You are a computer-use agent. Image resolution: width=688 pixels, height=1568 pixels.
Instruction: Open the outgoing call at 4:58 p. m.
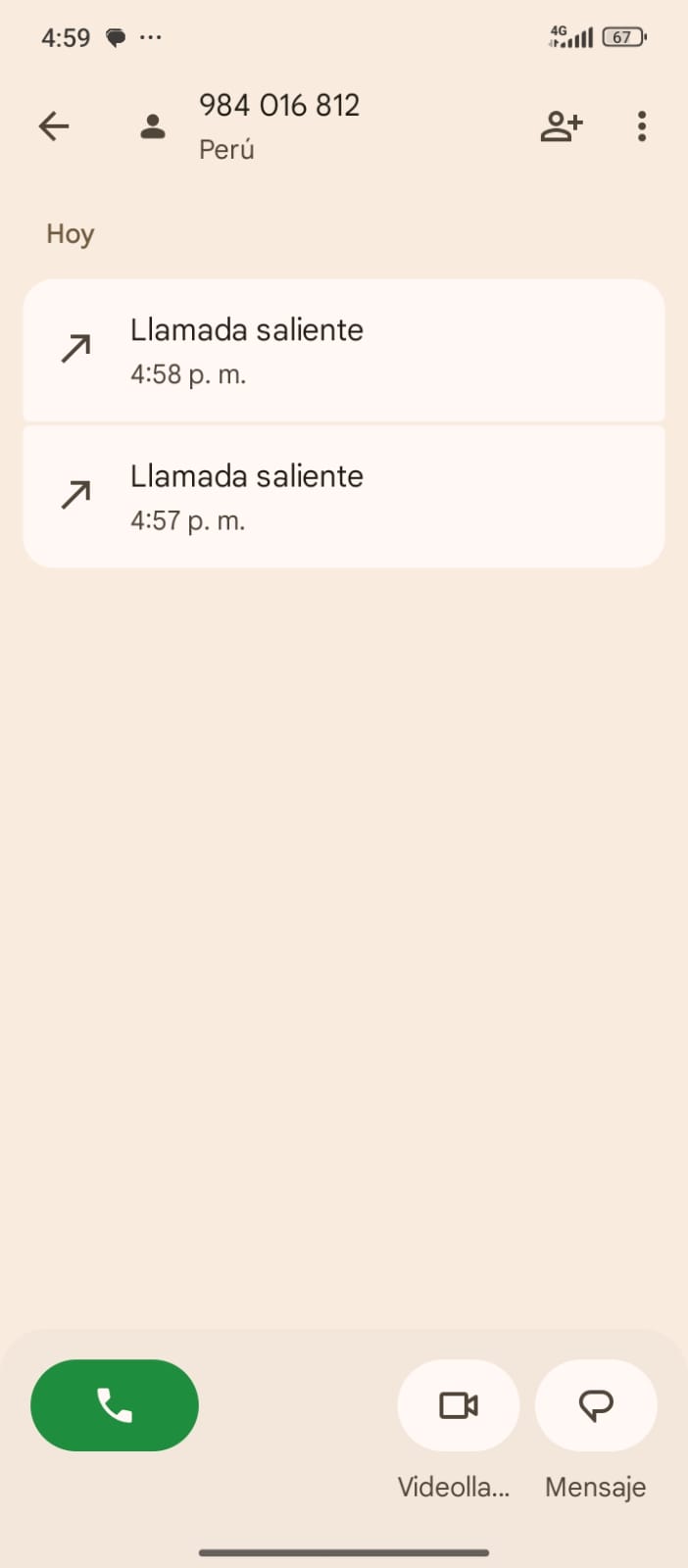pyautogui.click(x=343, y=351)
